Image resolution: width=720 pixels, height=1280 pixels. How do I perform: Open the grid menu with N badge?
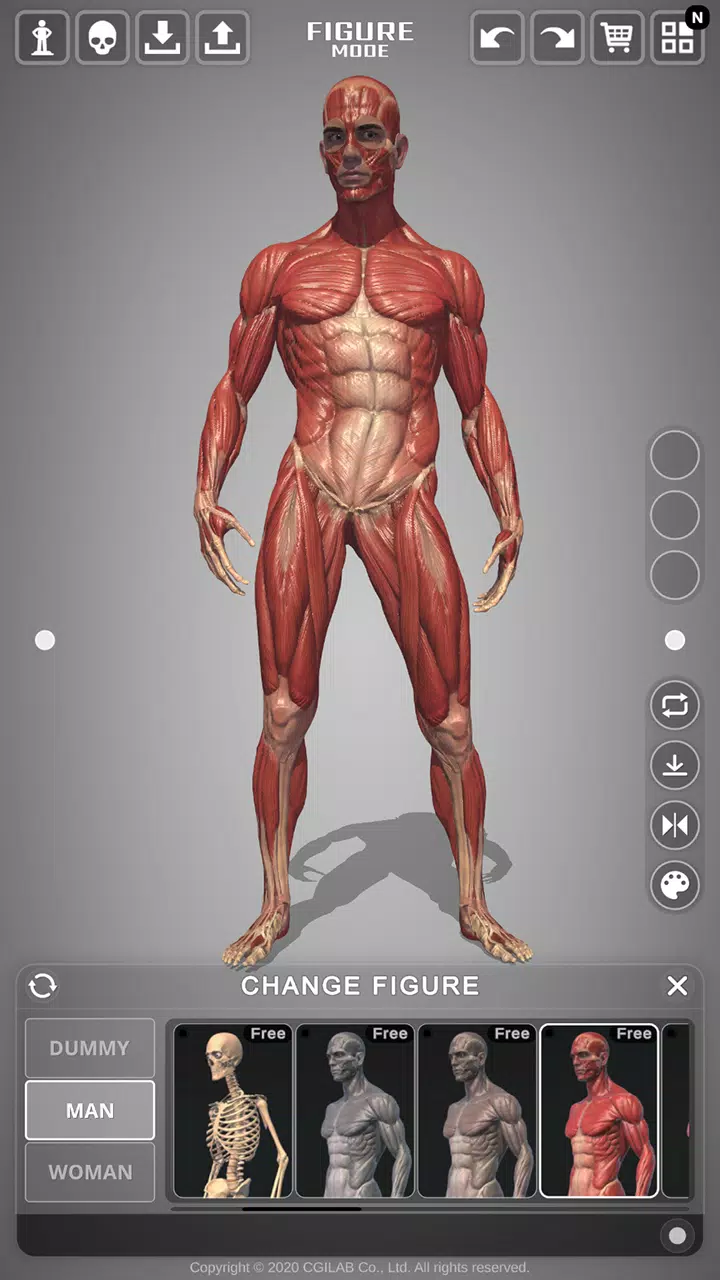coord(678,38)
